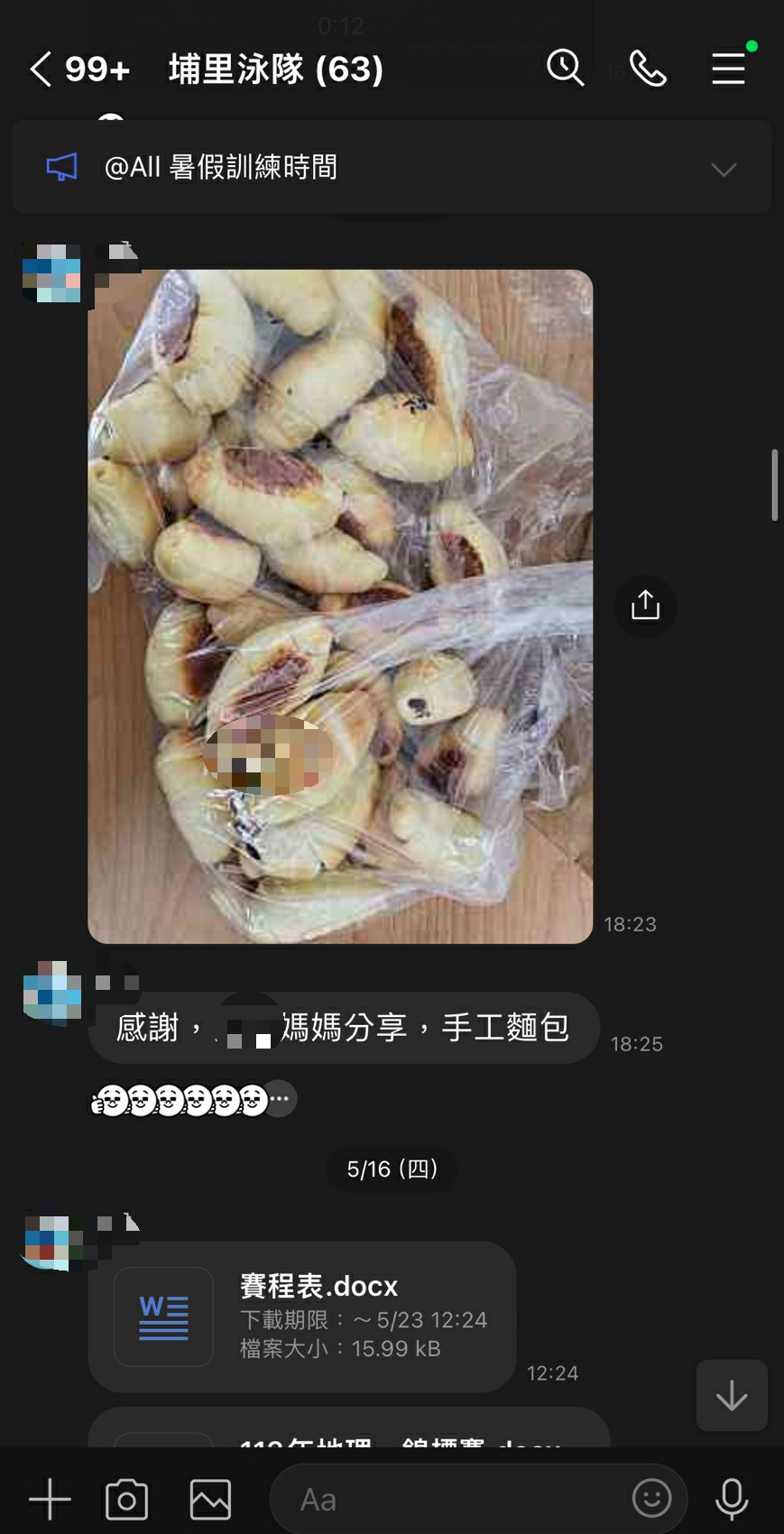Open the plus attachment menu
Image resolution: width=784 pixels, height=1534 pixels.
coord(50,1500)
